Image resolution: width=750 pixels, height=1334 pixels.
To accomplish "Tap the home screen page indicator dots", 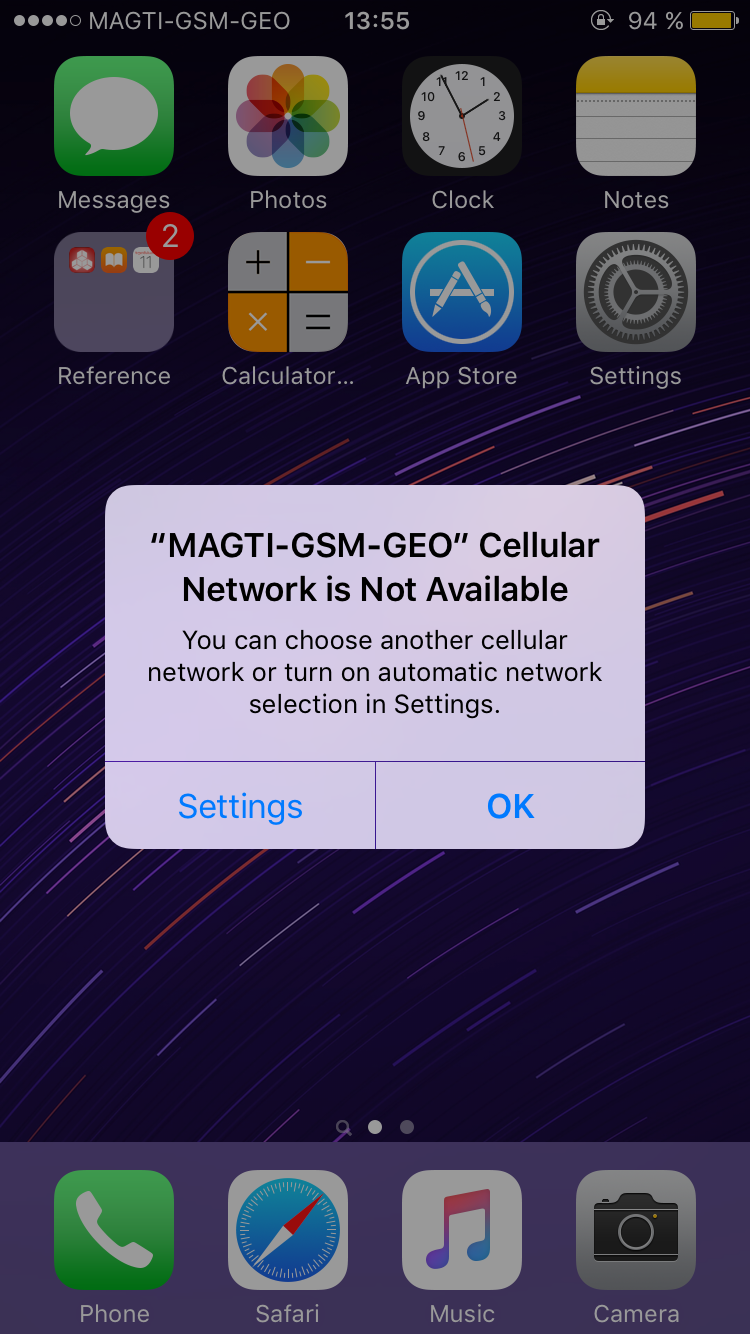I will pos(375,1127).
